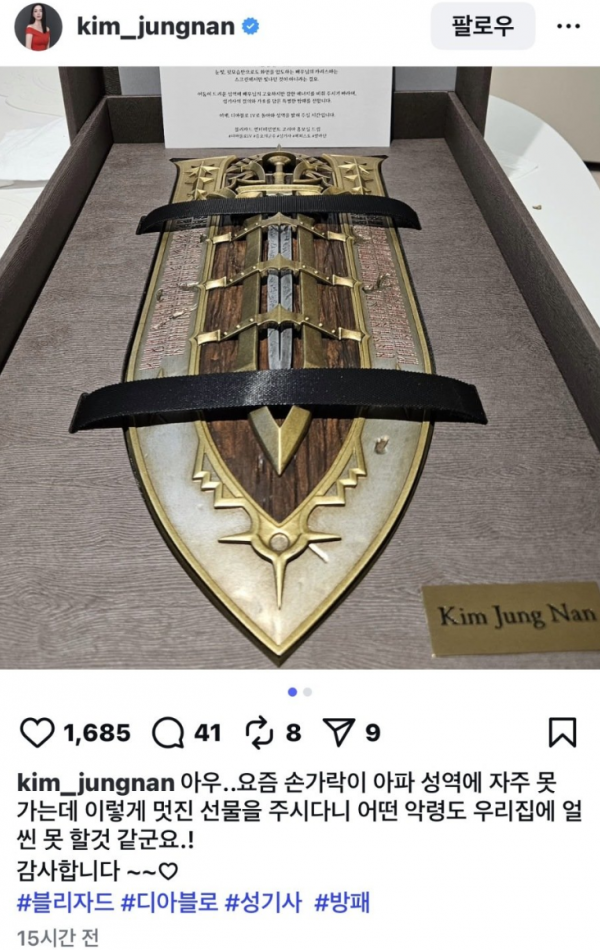Share this post via the paper plane
Screen dimensions: 600x950
tap(341, 733)
